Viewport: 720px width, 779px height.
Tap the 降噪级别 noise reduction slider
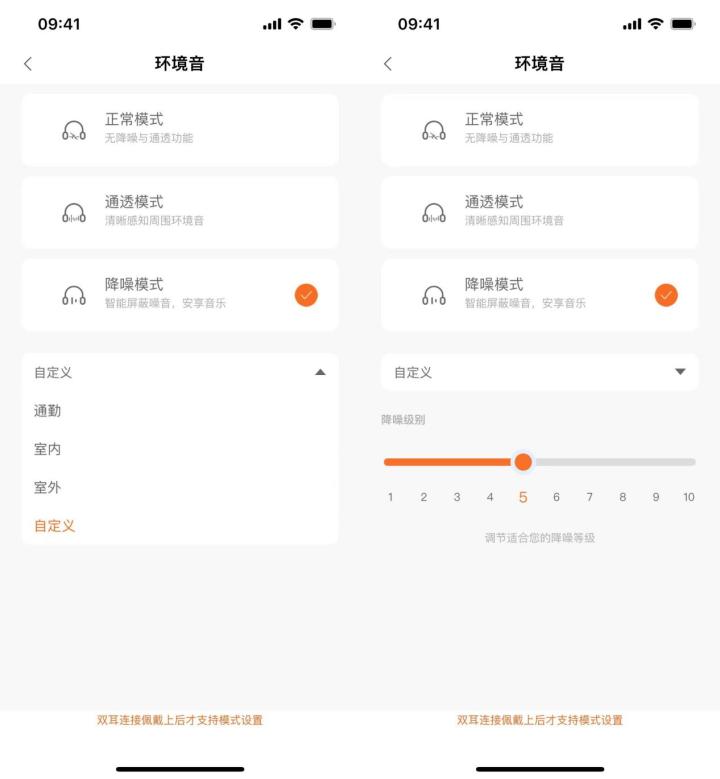pyautogui.click(x=523, y=462)
